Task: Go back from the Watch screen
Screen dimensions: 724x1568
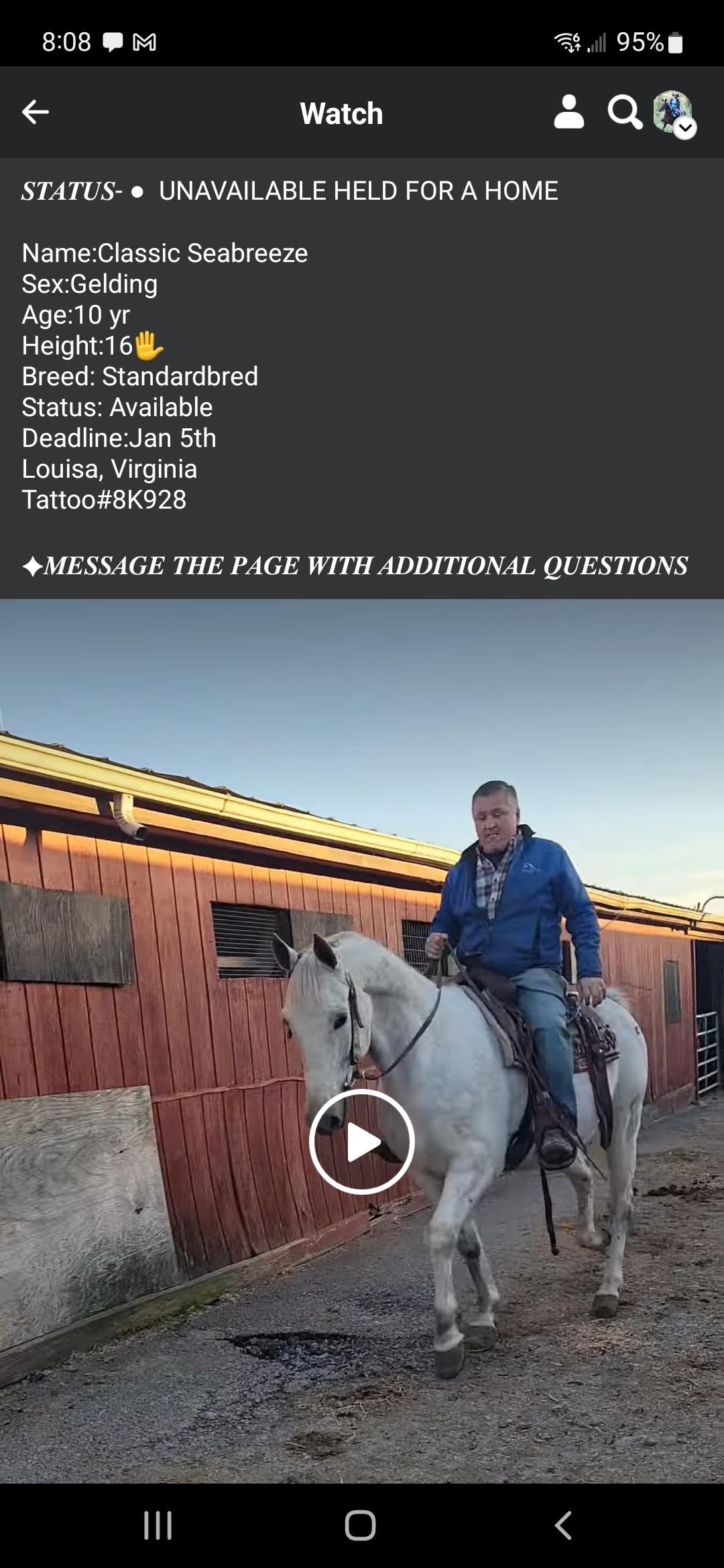Action: point(36,113)
